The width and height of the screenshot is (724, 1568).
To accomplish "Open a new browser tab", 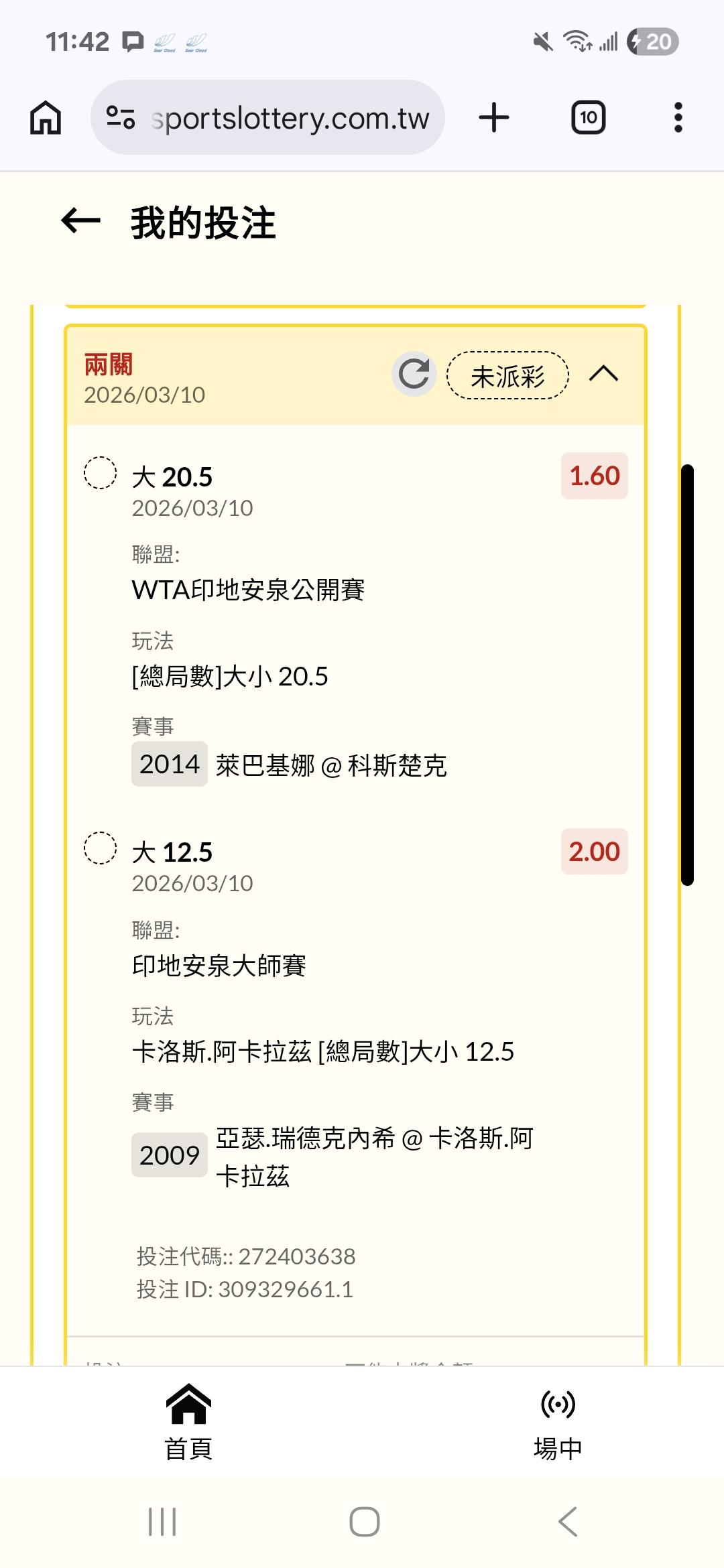I will [x=494, y=118].
